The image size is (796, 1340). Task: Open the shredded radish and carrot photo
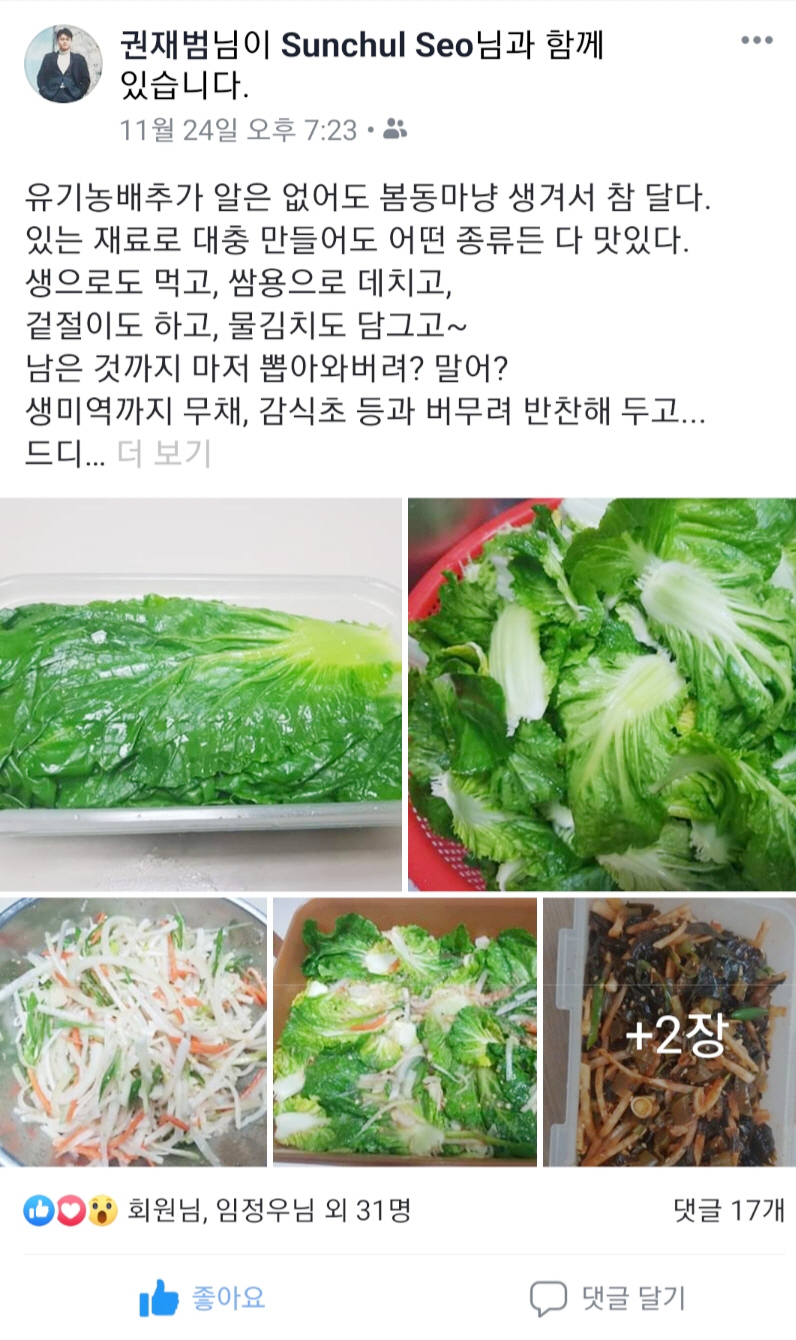(x=133, y=1032)
